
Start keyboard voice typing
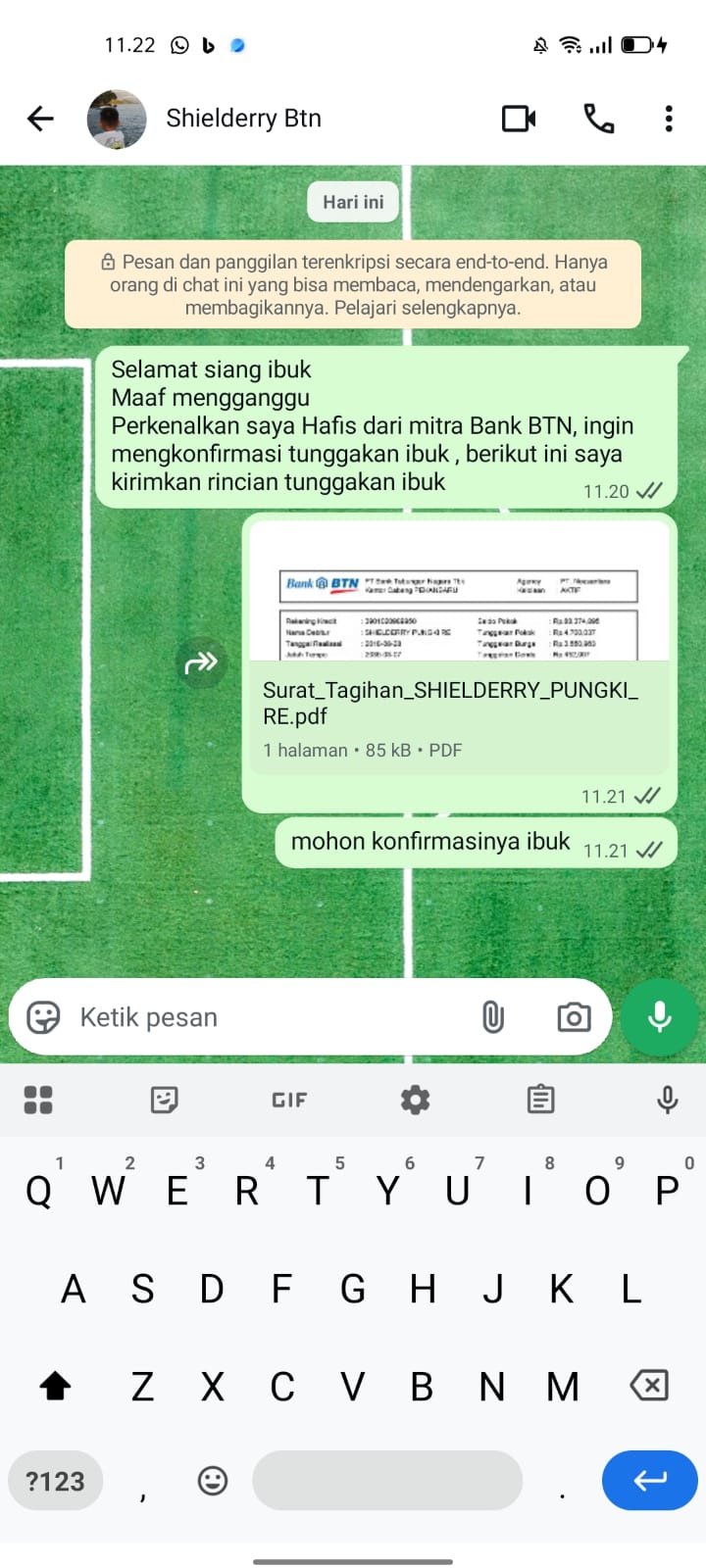(x=667, y=1100)
